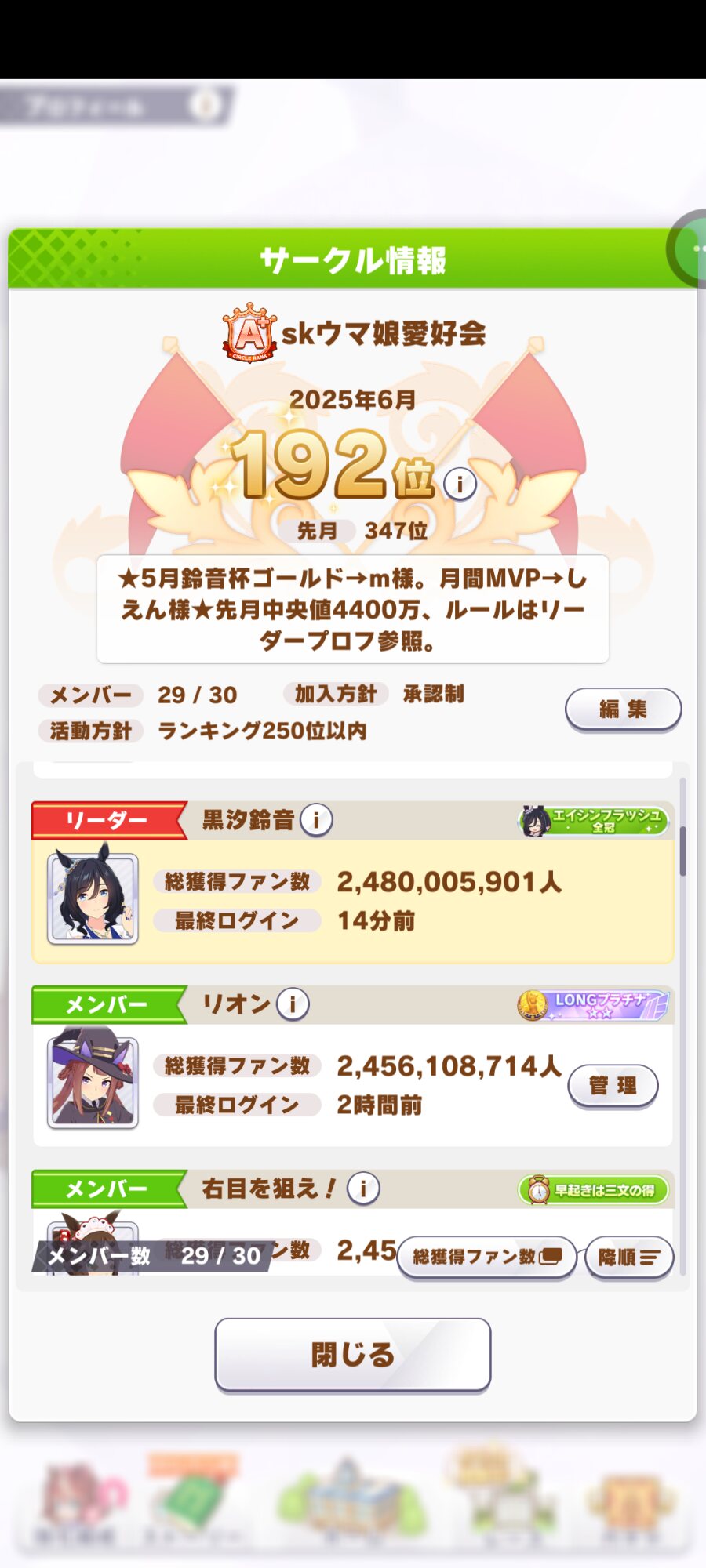Open member リオン's avatar

93,1082
